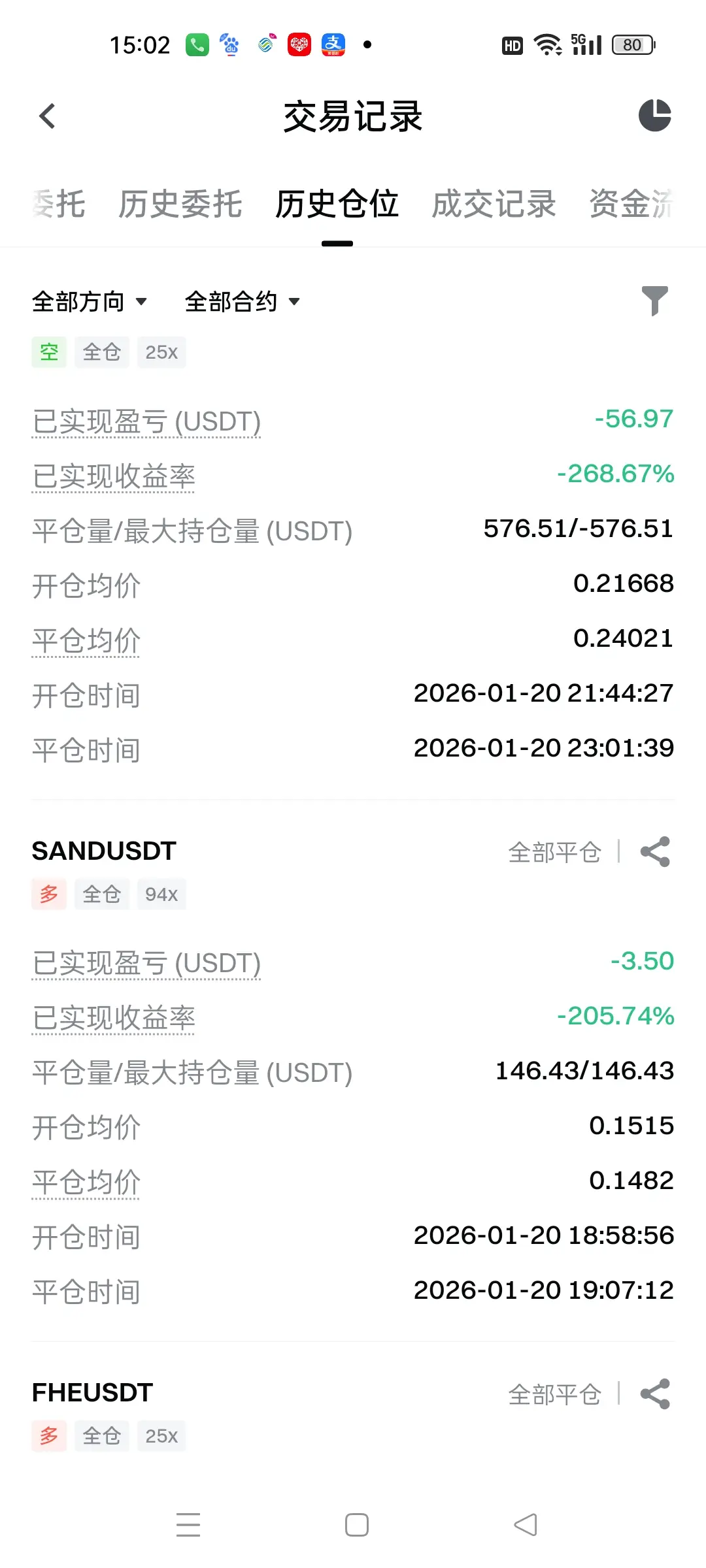Image resolution: width=706 pixels, height=1568 pixels.
Task: Open the funnel filter icon
Action: (654, 301)
